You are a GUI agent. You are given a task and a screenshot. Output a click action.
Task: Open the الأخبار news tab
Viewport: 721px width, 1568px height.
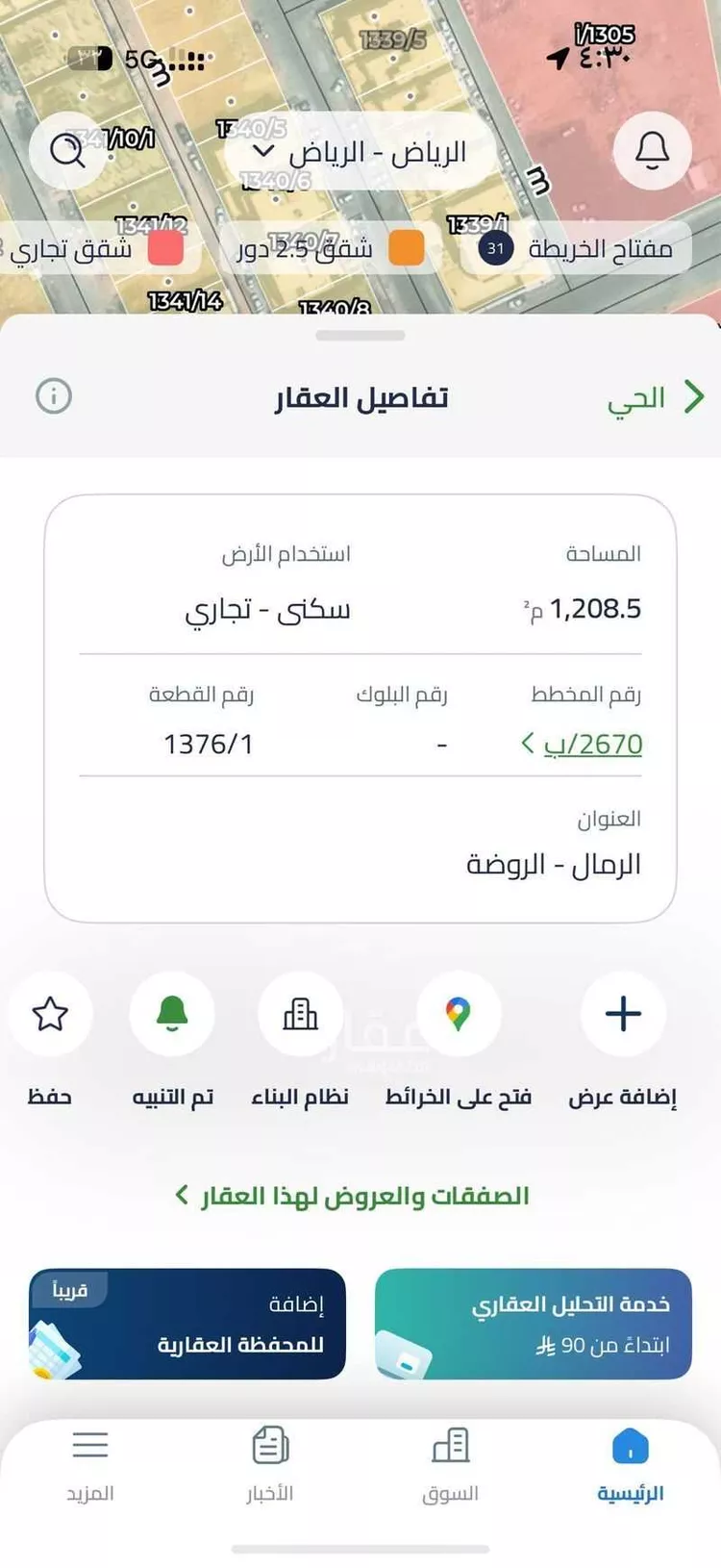point(270,1462)
